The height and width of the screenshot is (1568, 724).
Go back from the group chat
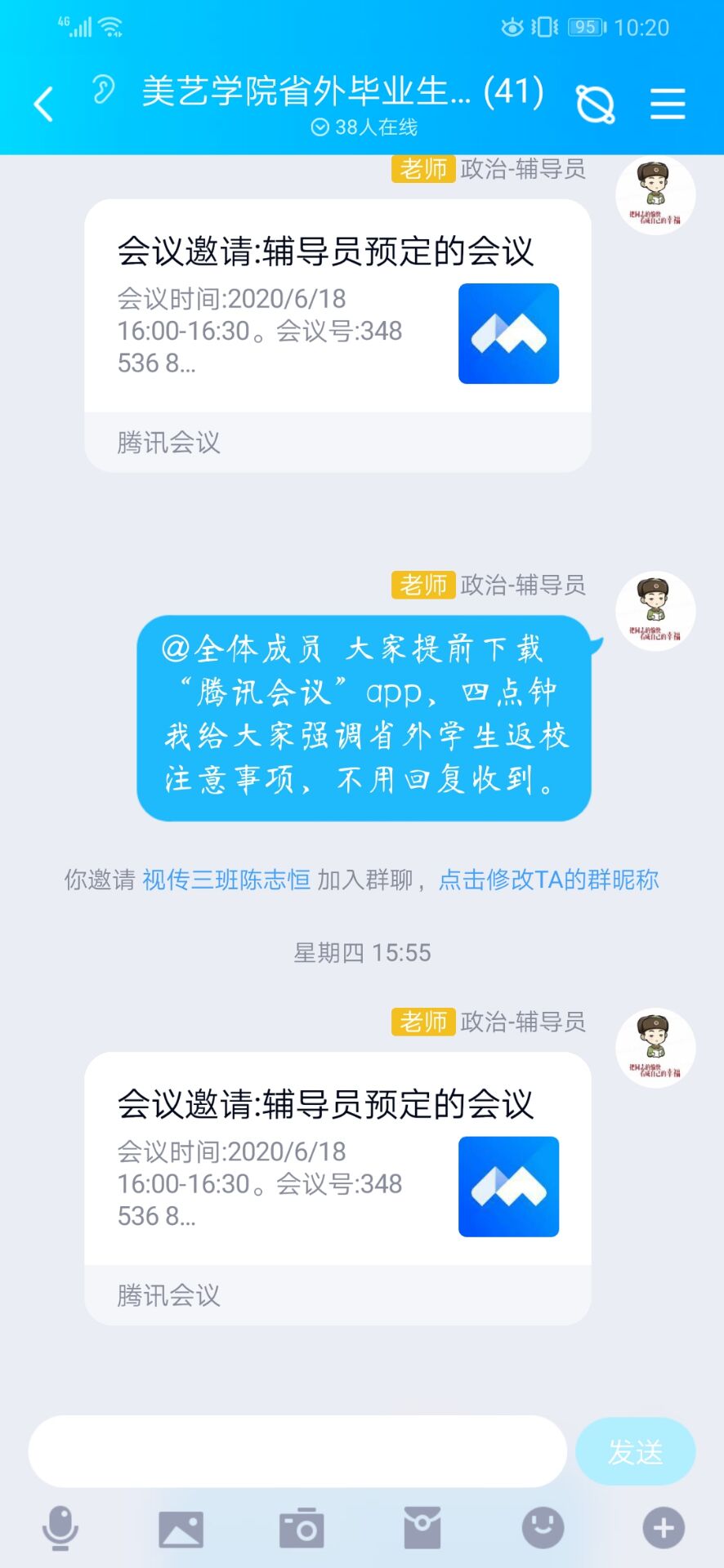pos(43,104)
